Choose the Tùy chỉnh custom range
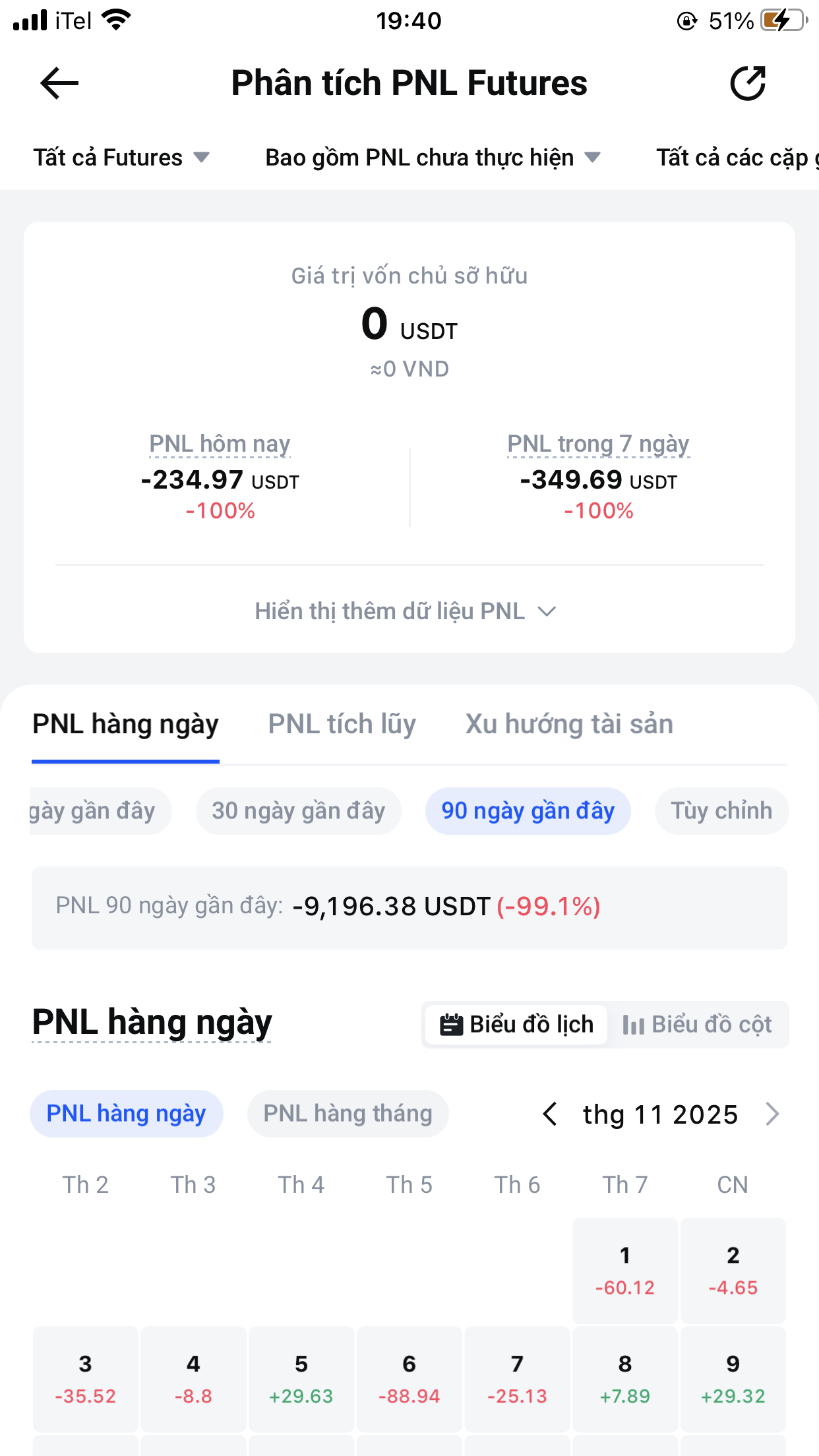Screen dimensions: 819x1456 721,810
